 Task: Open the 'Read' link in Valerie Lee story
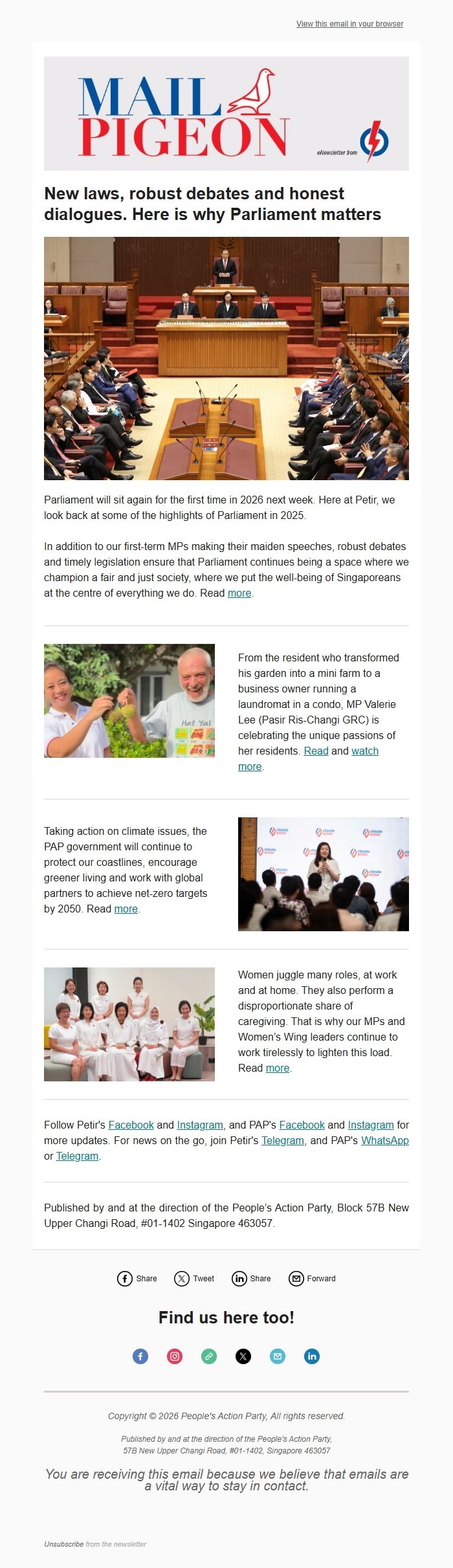316,751
